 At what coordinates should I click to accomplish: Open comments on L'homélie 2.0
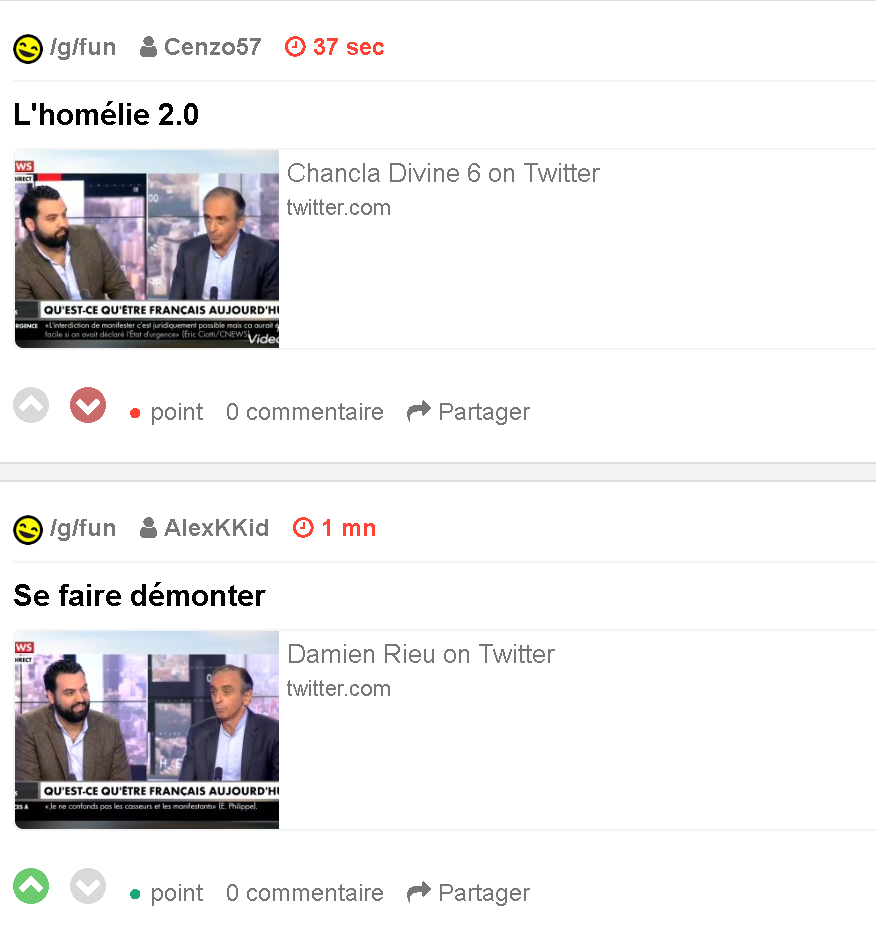coord(304,412)
